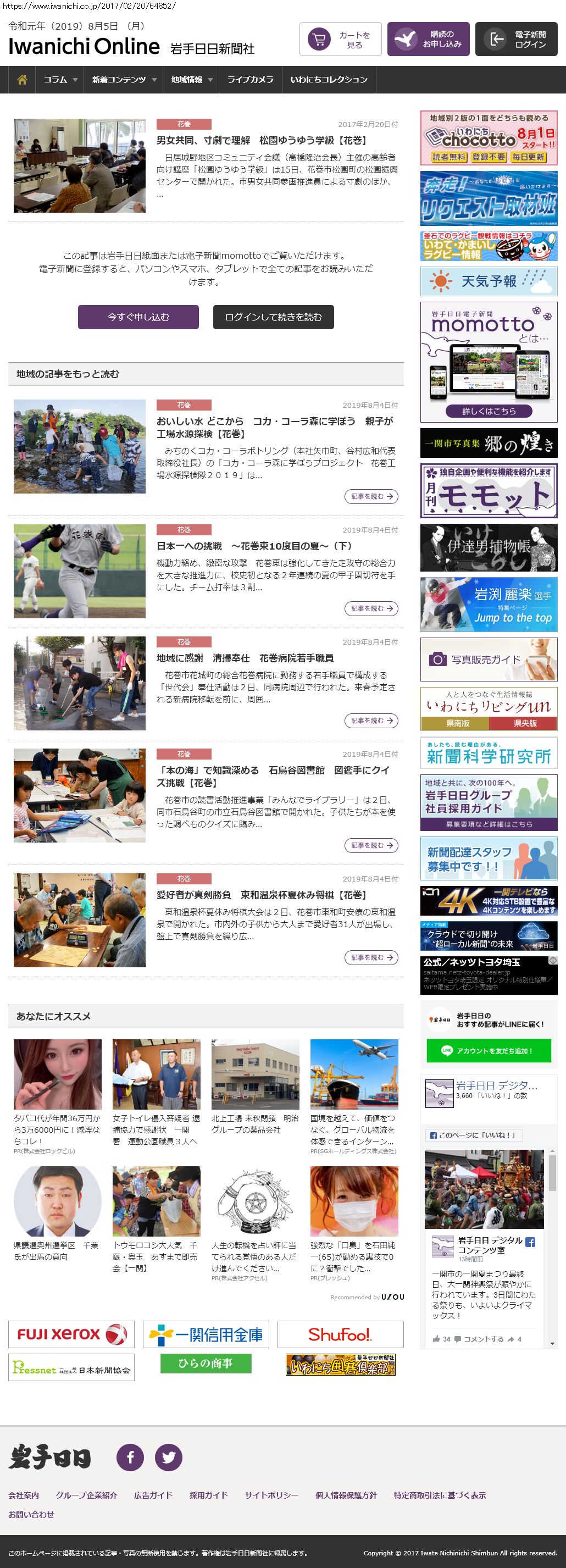
Task: Open the Facebook icon in footer
Action: 130,1457
